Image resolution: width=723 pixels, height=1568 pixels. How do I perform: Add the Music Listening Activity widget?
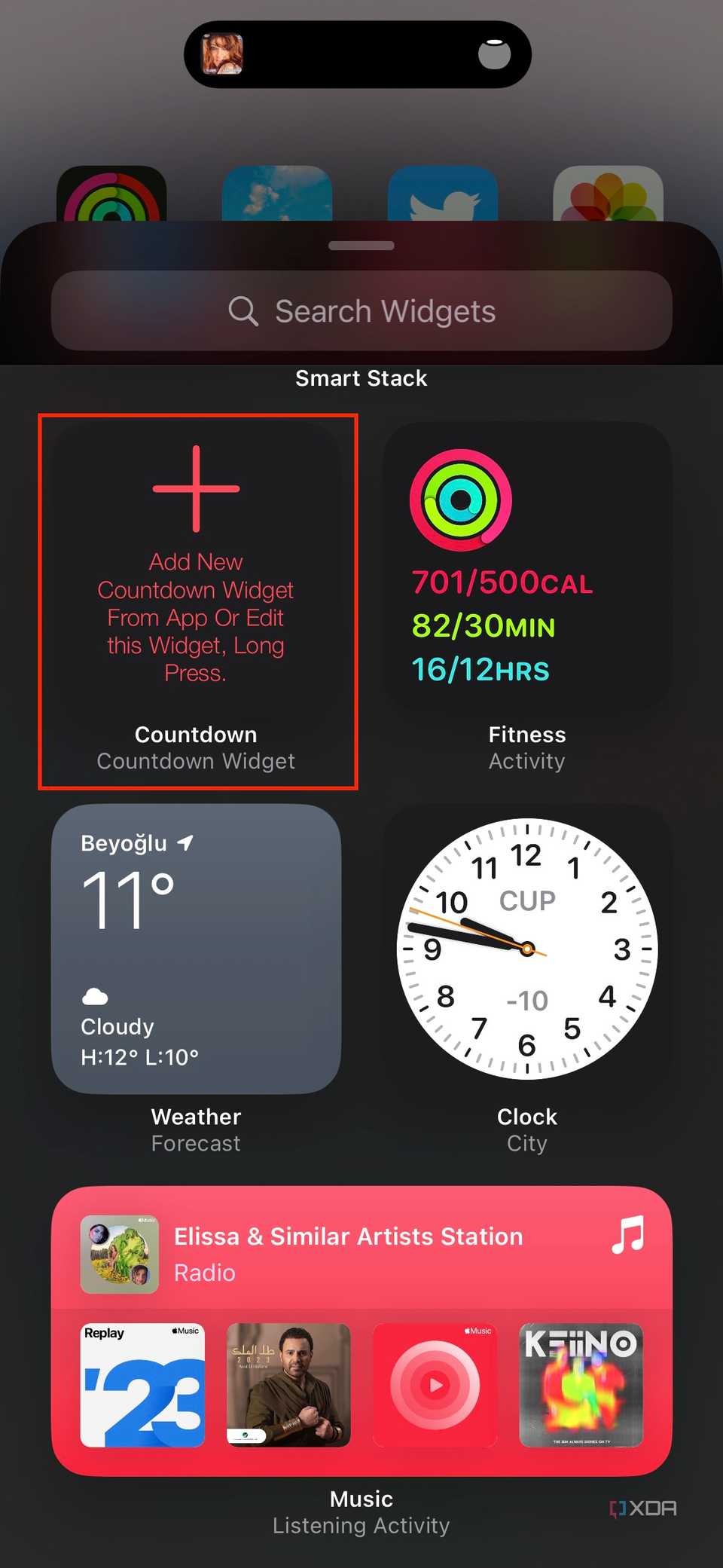point(361,1330)
